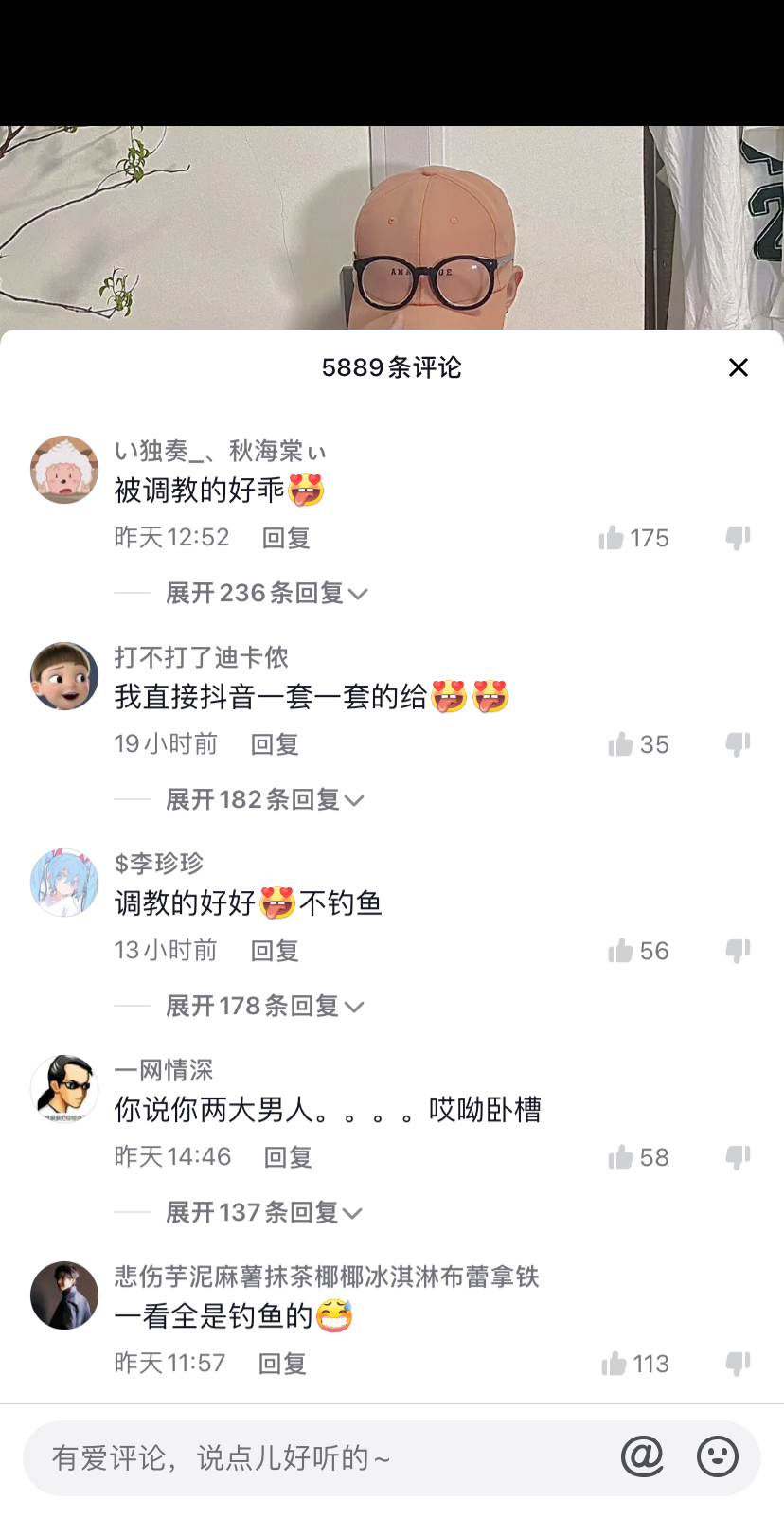
Task: Tap the comment input field
Action: (312, 1458)
